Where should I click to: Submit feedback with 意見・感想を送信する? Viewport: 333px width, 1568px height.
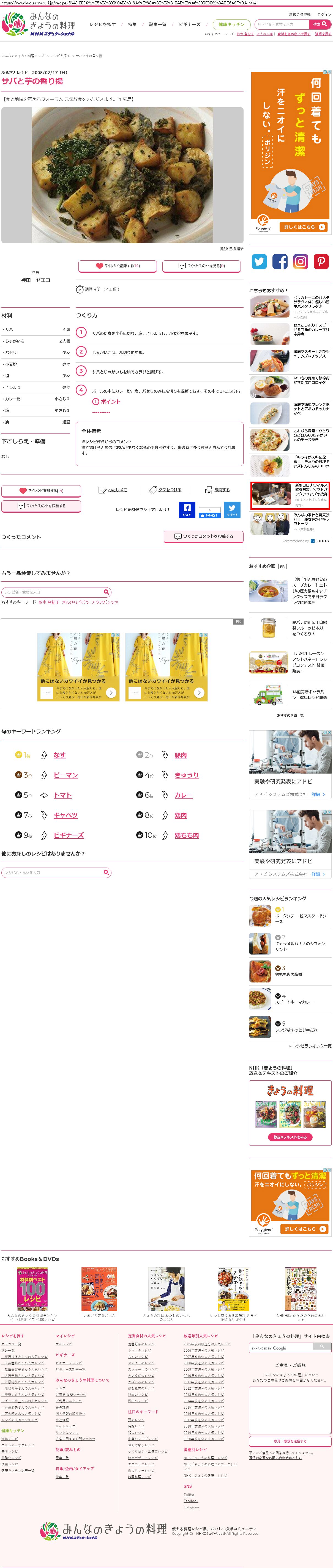[290, 1441]
